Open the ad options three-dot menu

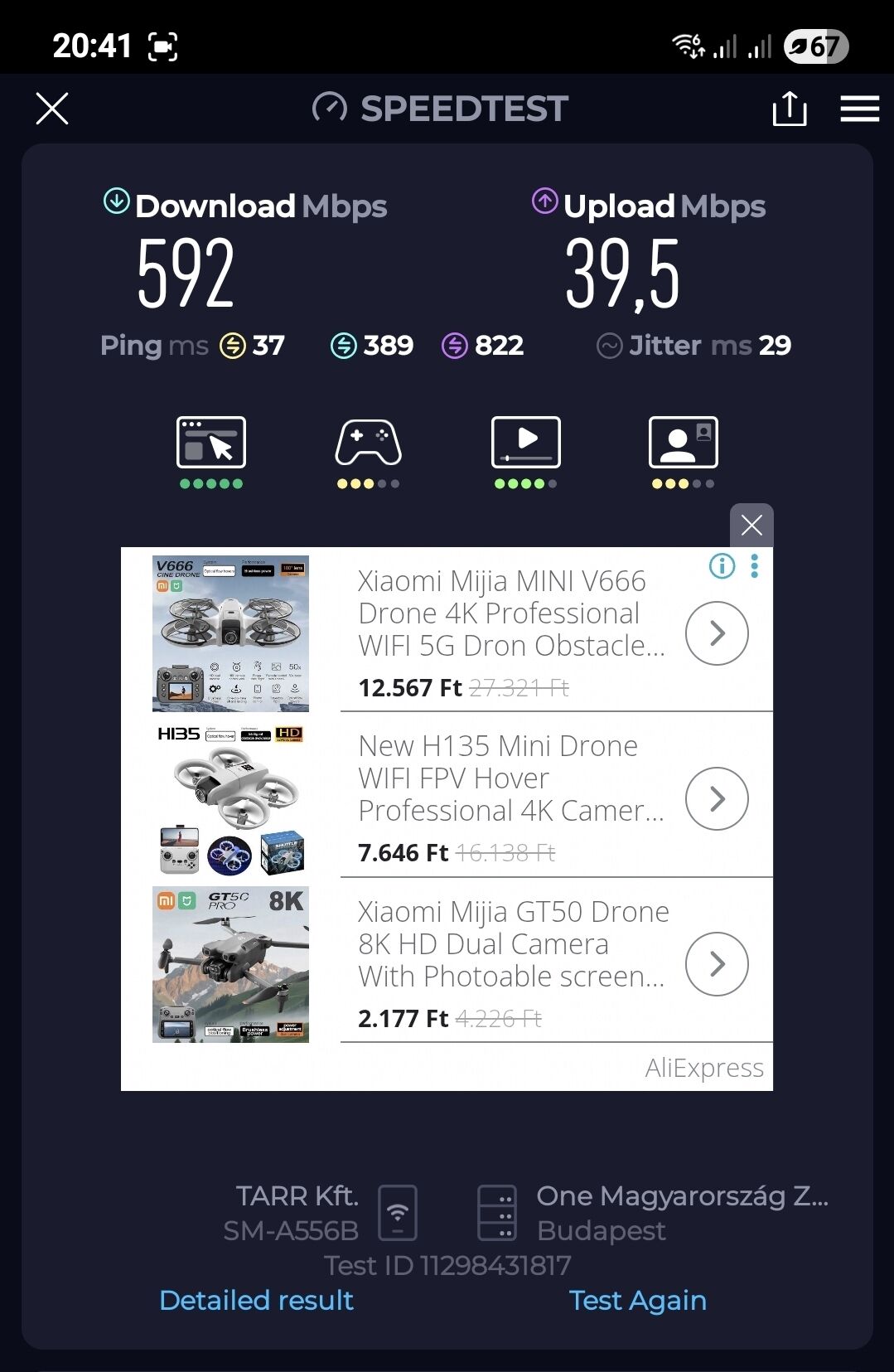(x=754, y=566)
